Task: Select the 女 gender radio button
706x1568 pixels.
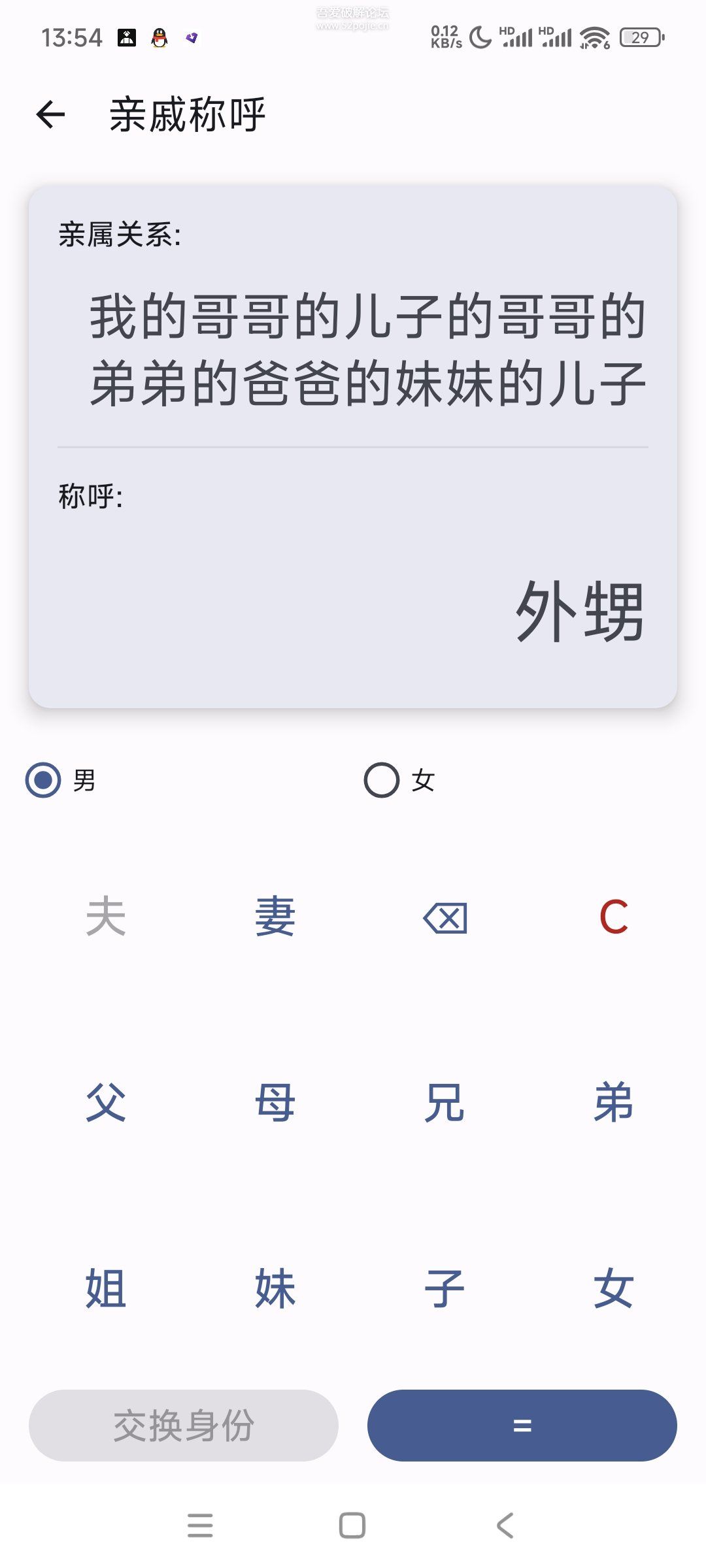Action: (x=382, y=780)
